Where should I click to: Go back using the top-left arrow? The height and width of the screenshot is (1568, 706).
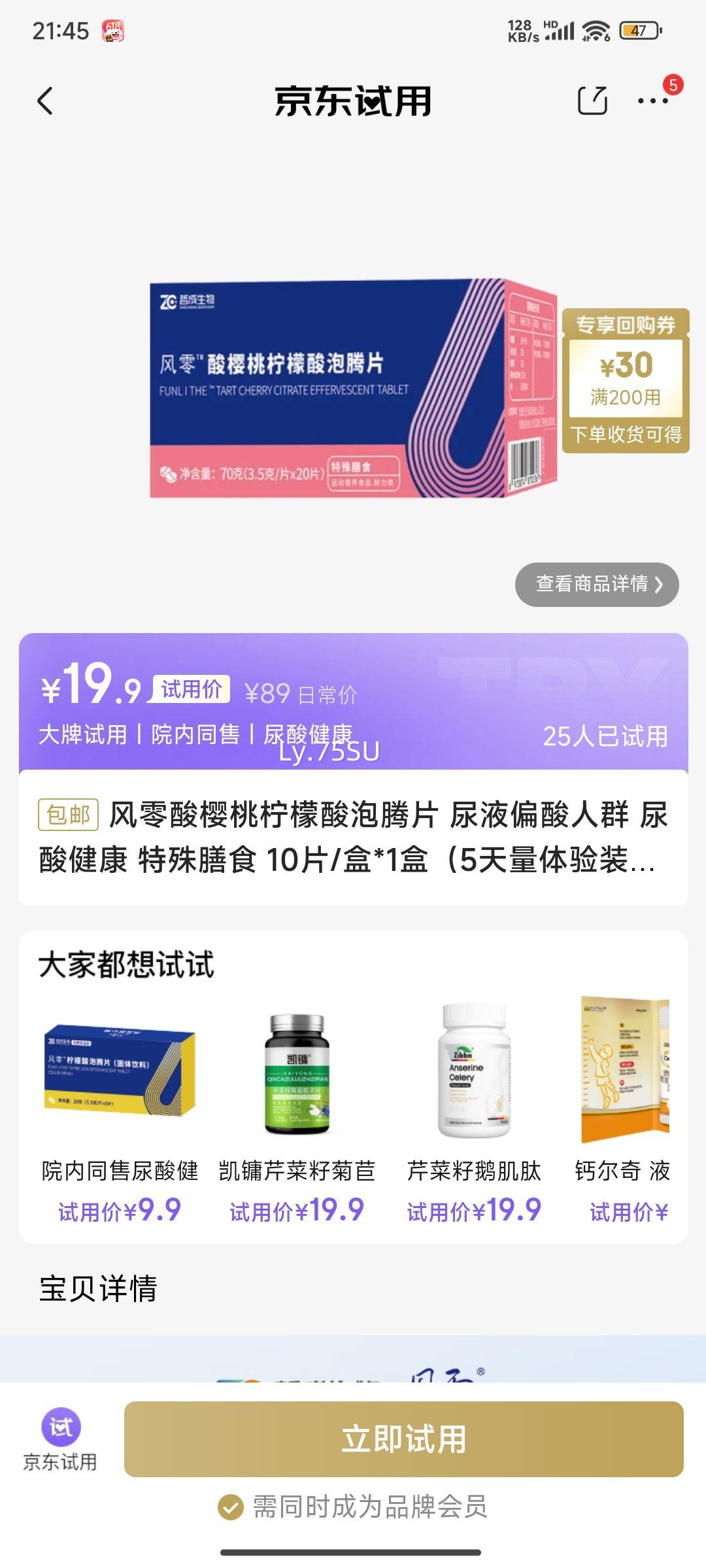tap(44, 101)
